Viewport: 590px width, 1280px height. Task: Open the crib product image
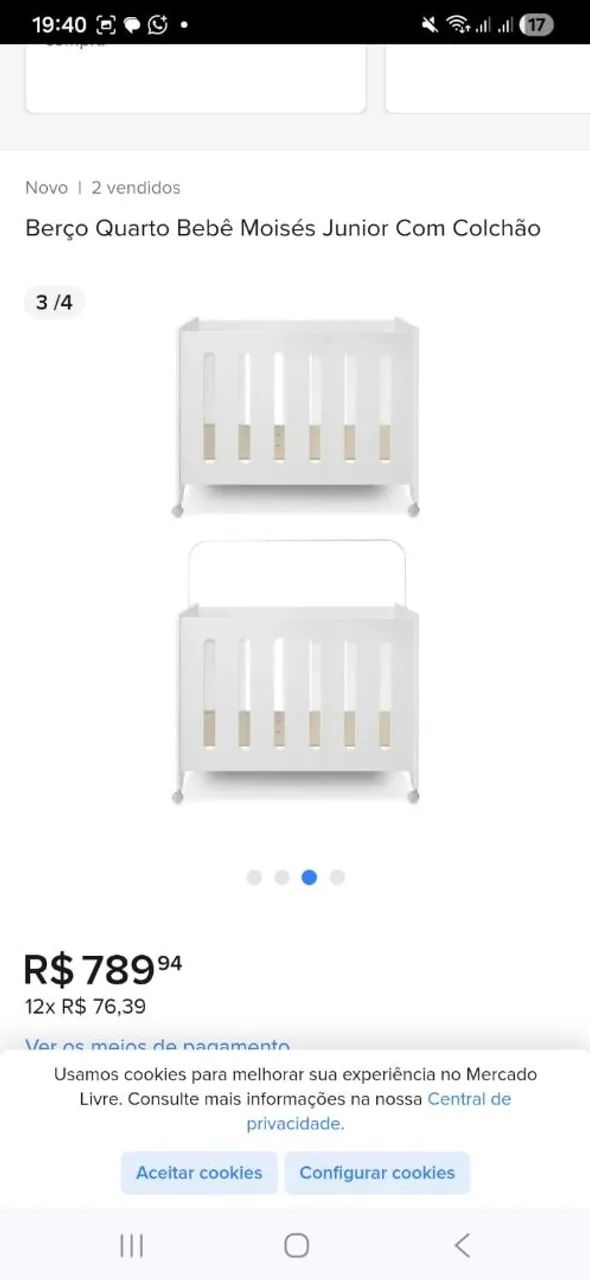click(295, 561)
